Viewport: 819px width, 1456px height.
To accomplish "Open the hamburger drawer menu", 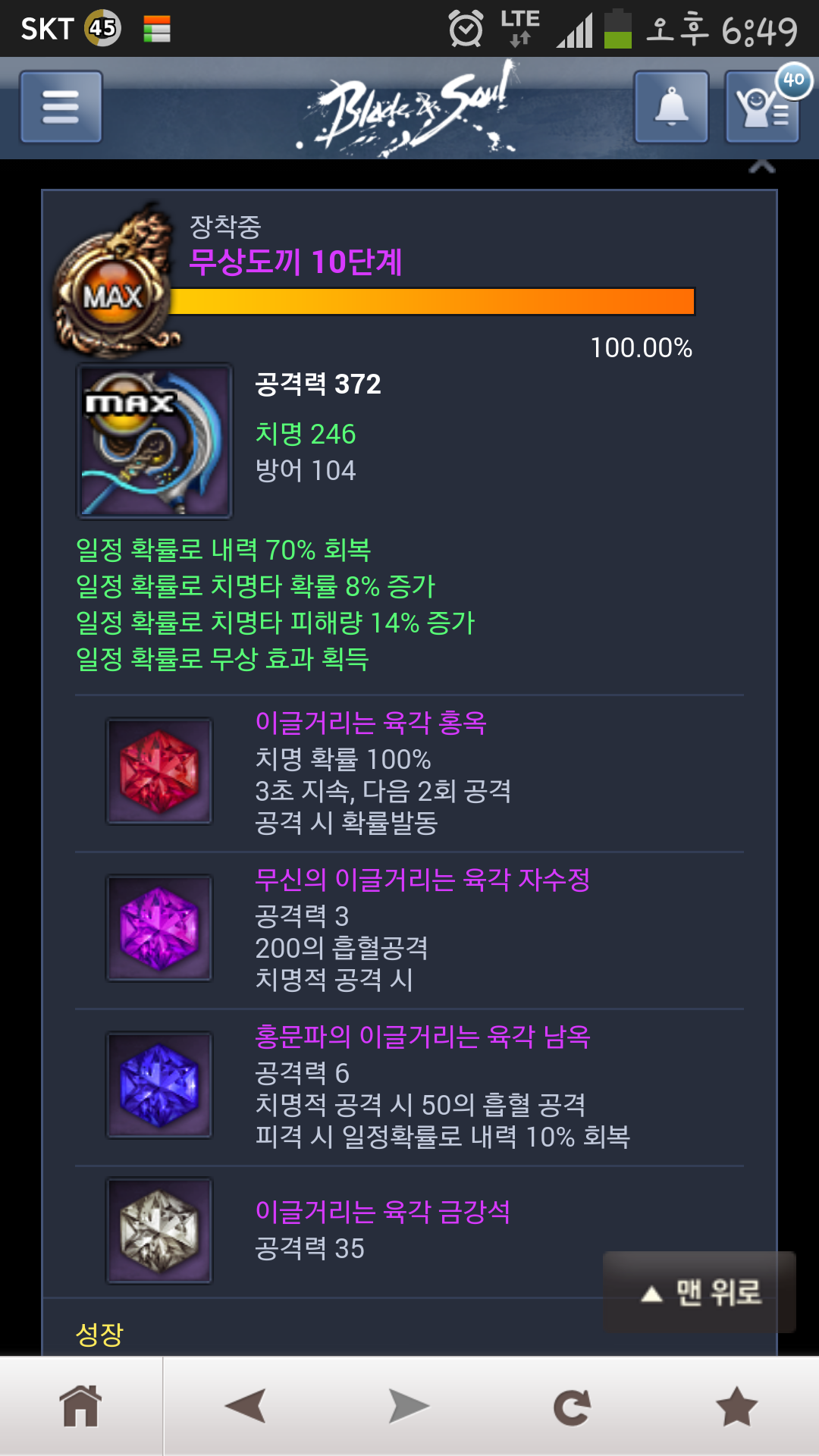I will 61,107.
